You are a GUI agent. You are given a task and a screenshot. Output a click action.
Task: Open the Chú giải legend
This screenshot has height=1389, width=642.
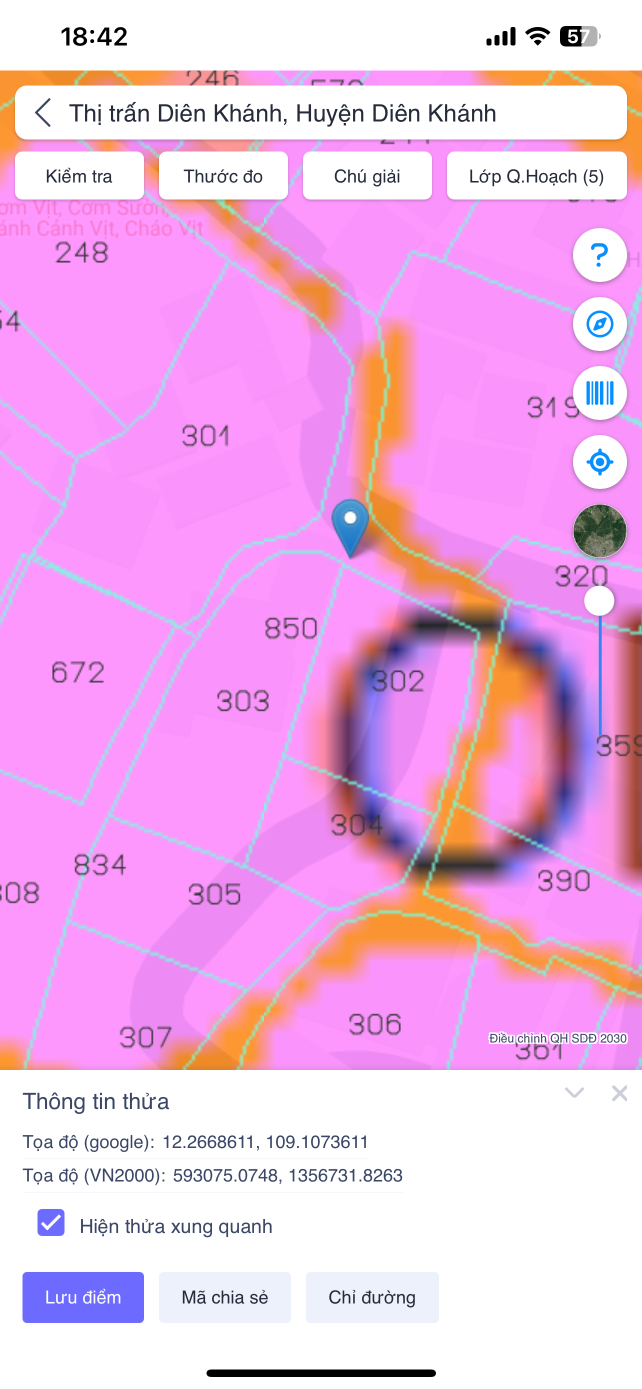click(367, 176)
